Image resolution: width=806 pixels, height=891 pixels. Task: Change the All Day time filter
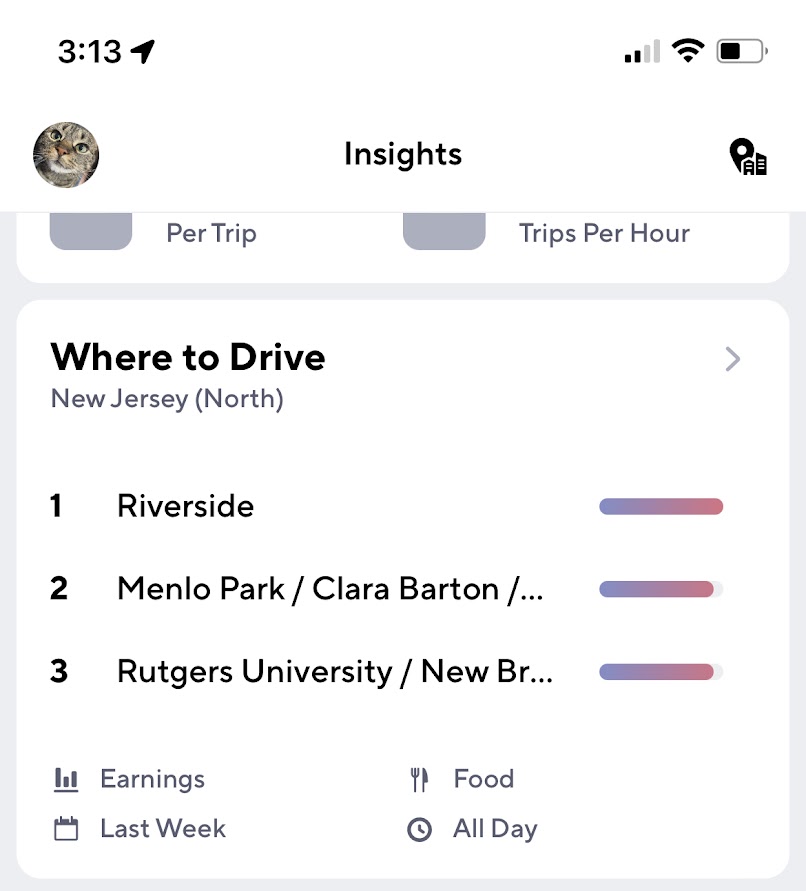coord(473,829)
